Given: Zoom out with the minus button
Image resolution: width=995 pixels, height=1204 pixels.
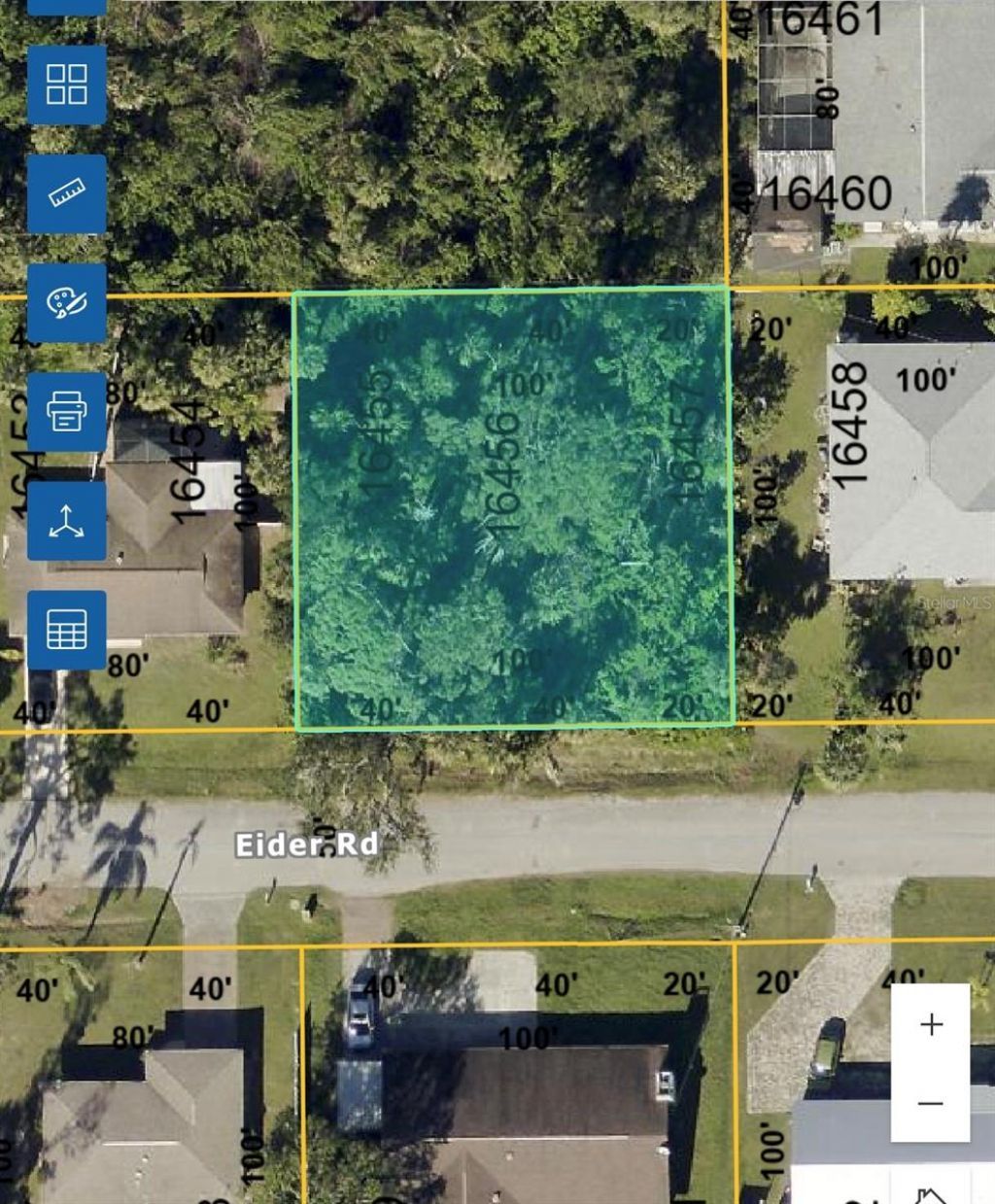Looking at the screenshot, I should click(x=930, y=1103).
